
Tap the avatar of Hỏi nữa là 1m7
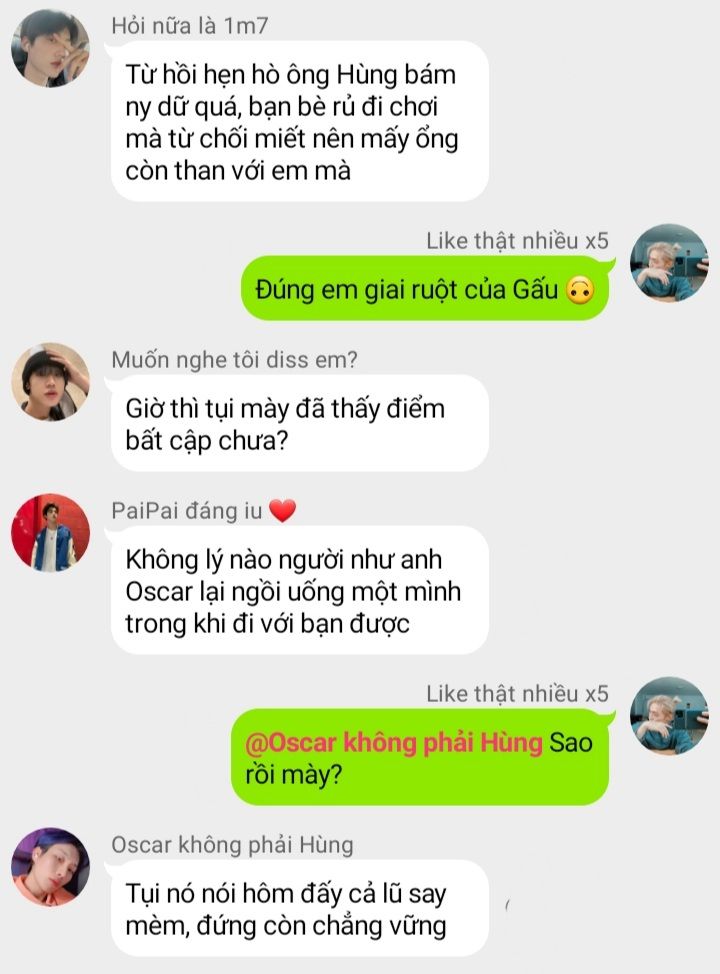[50, 49]
